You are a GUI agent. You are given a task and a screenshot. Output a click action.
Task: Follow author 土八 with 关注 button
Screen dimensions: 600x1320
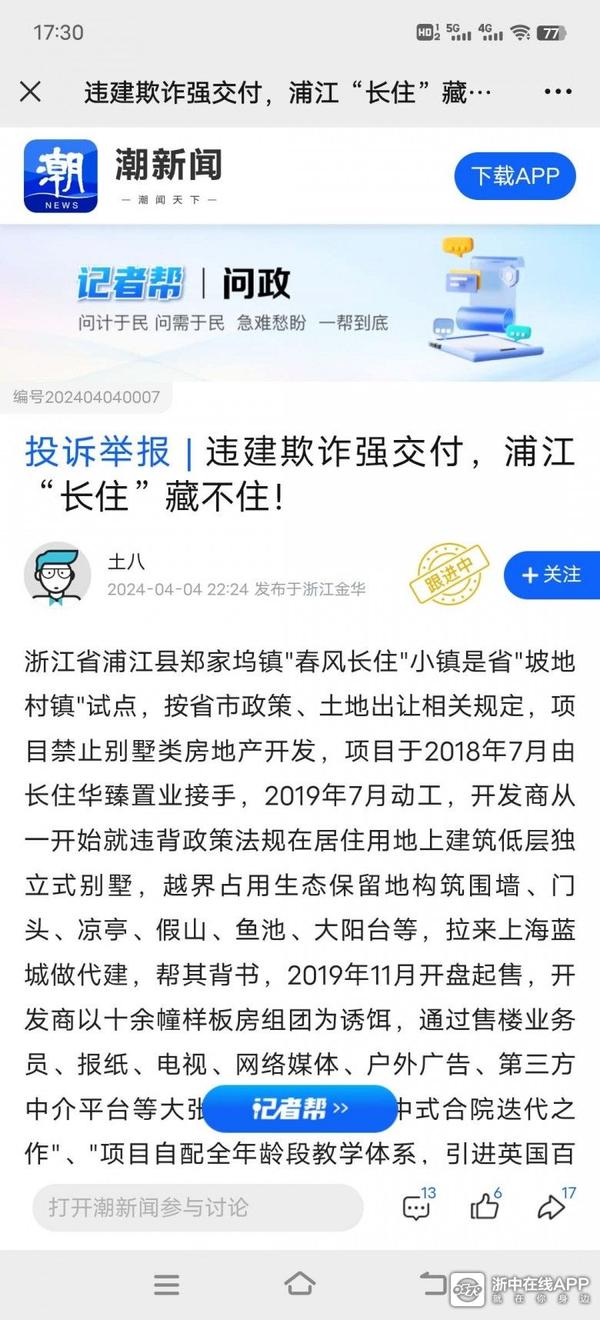(x=552, y=575)
